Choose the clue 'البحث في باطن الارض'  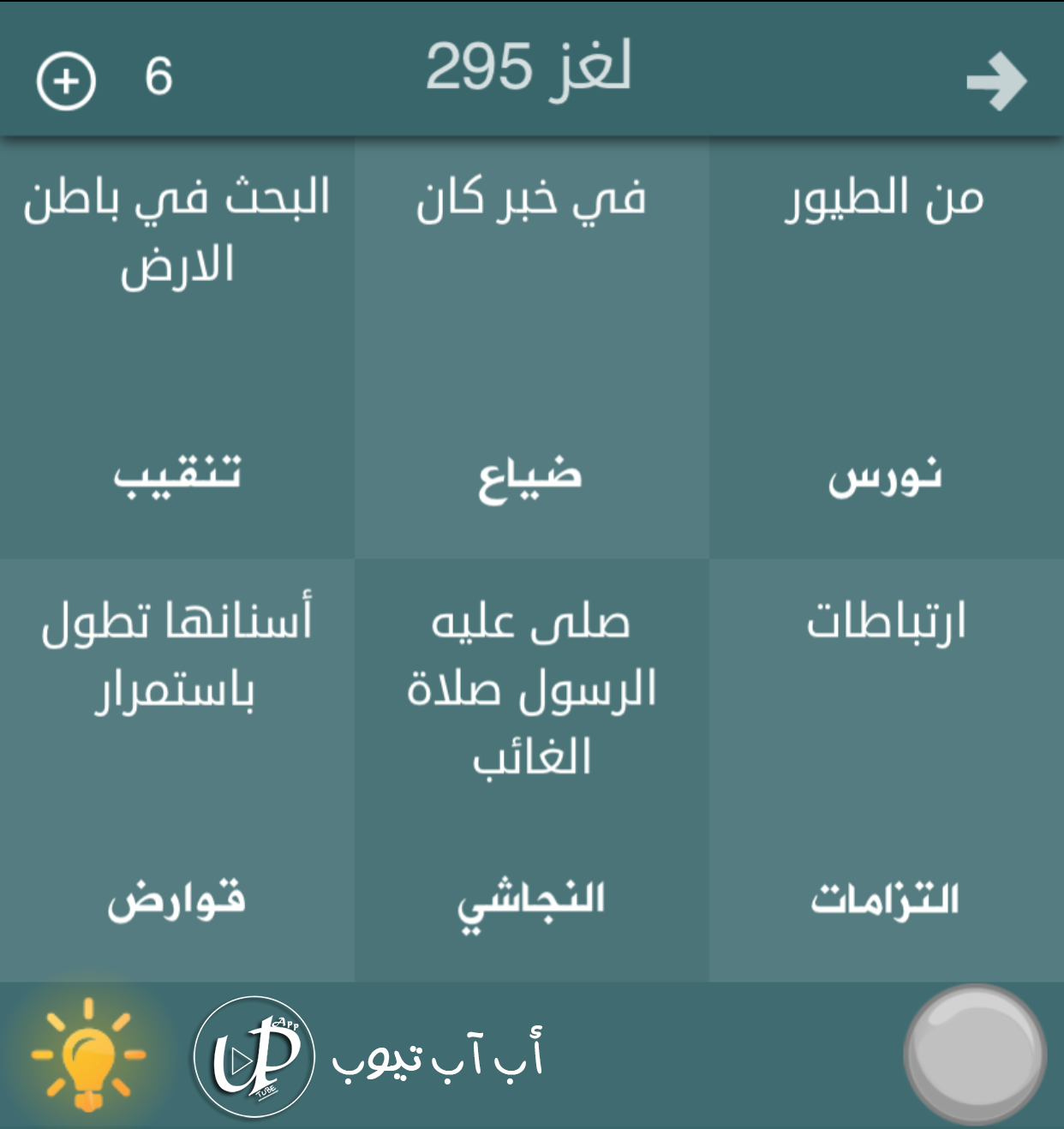177,347
